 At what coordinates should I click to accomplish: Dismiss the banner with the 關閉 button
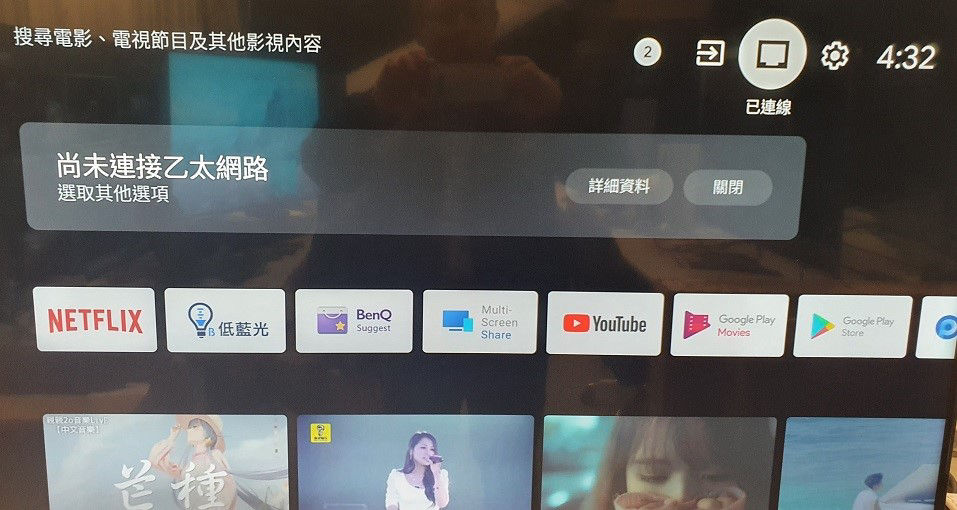tap(727, 187)
